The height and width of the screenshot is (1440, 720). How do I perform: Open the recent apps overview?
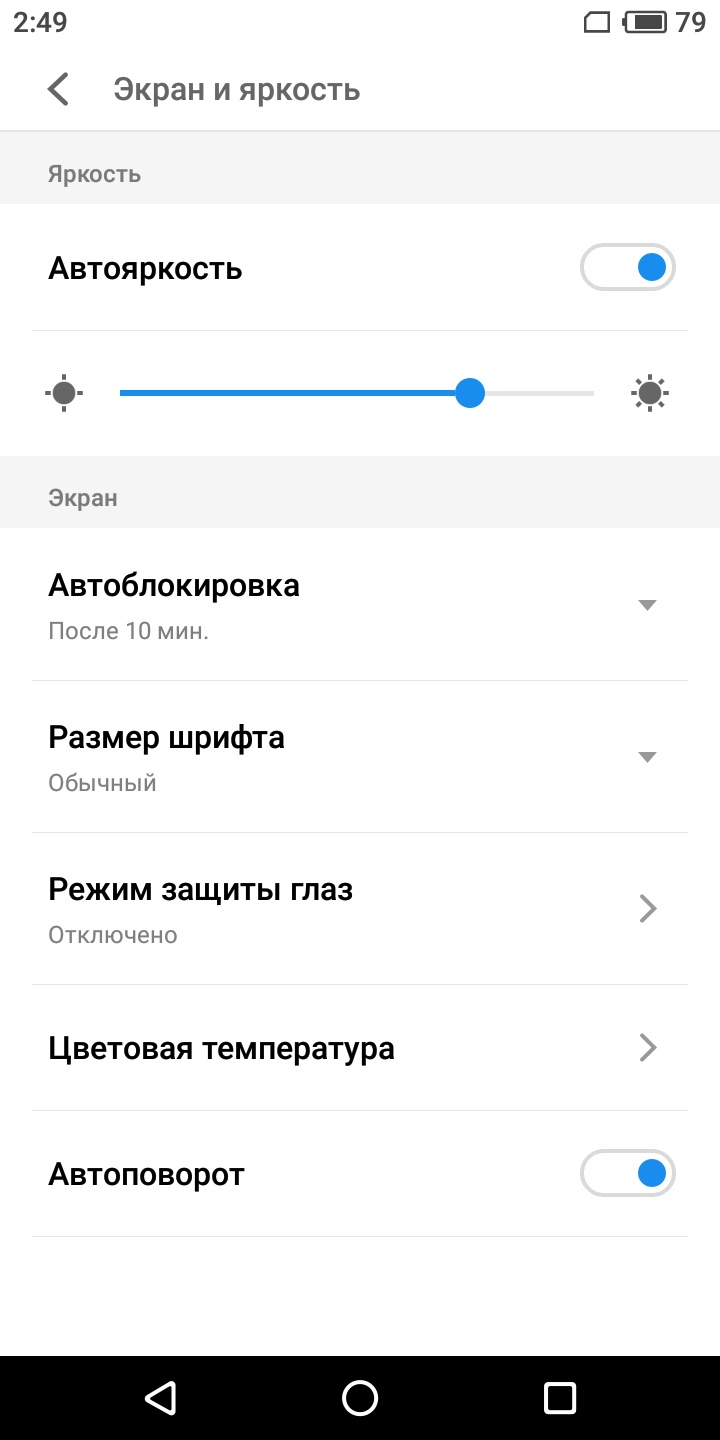pyautogui.click(x=560, y=1398)
